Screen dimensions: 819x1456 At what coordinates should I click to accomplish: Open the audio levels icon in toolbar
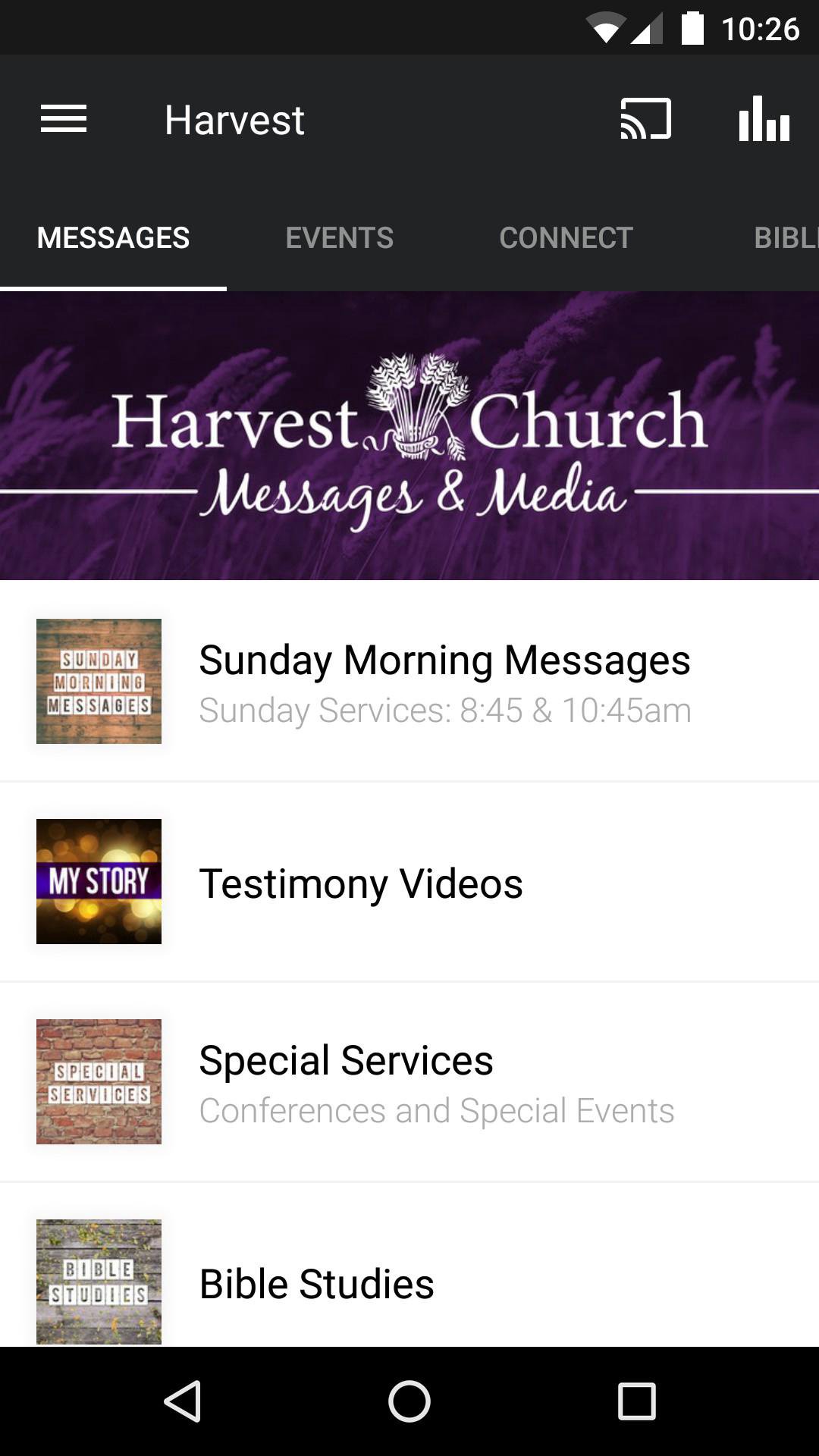(x=764, y=118)
